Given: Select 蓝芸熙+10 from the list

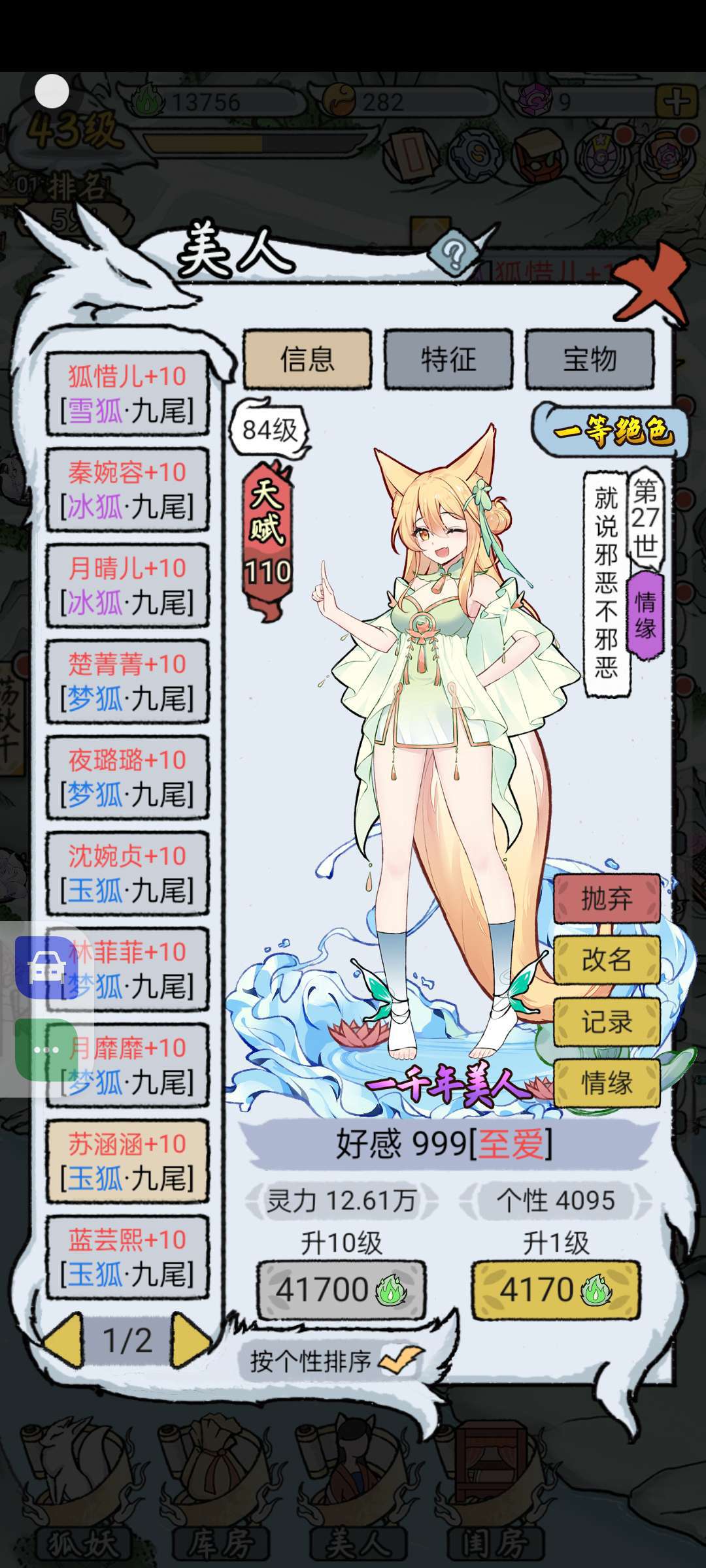Looking at the screenshot, I should point(127,1257).
